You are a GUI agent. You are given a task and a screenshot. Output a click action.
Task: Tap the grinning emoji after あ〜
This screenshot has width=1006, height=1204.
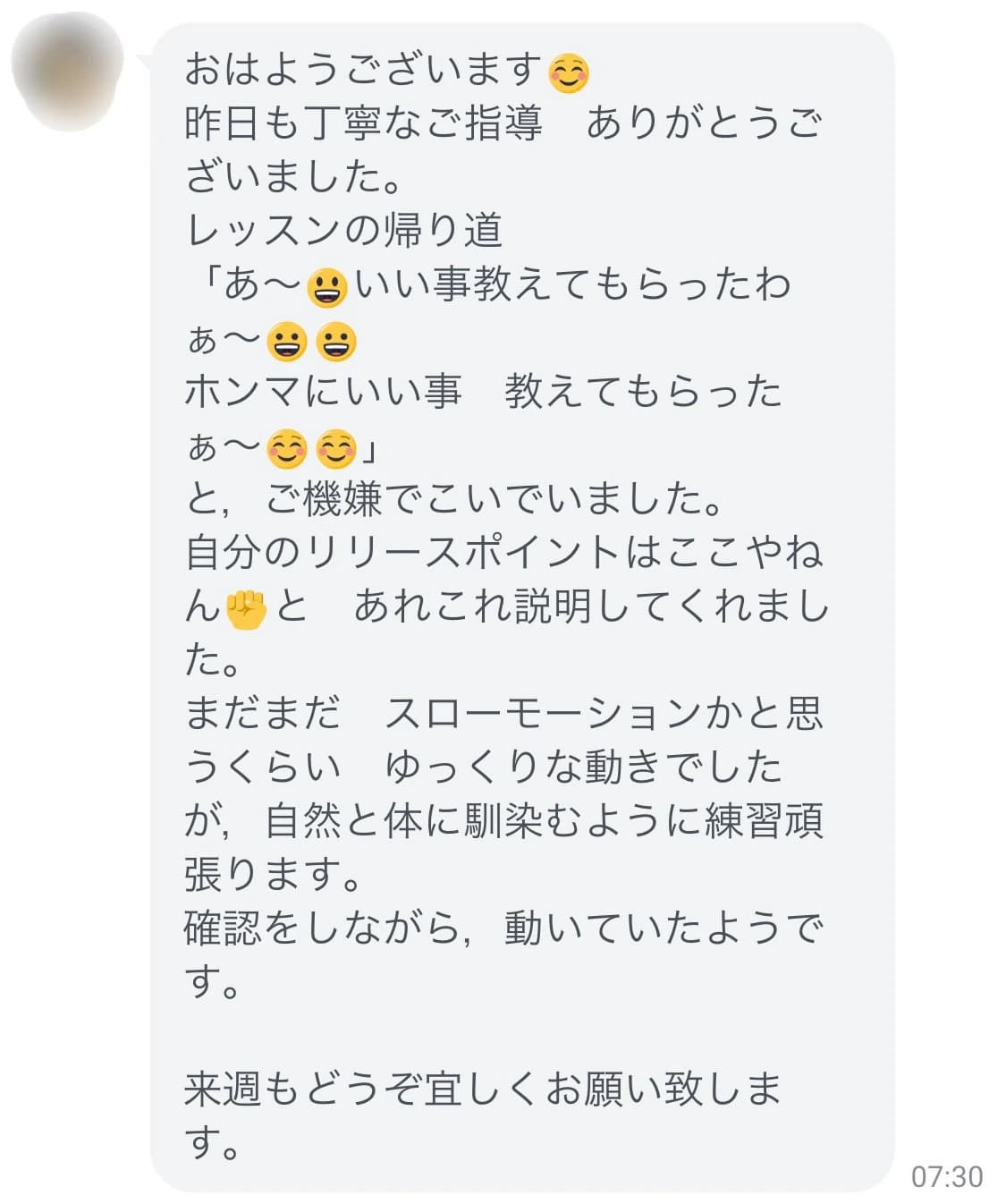pyautogui.click(x=327, y=287)
